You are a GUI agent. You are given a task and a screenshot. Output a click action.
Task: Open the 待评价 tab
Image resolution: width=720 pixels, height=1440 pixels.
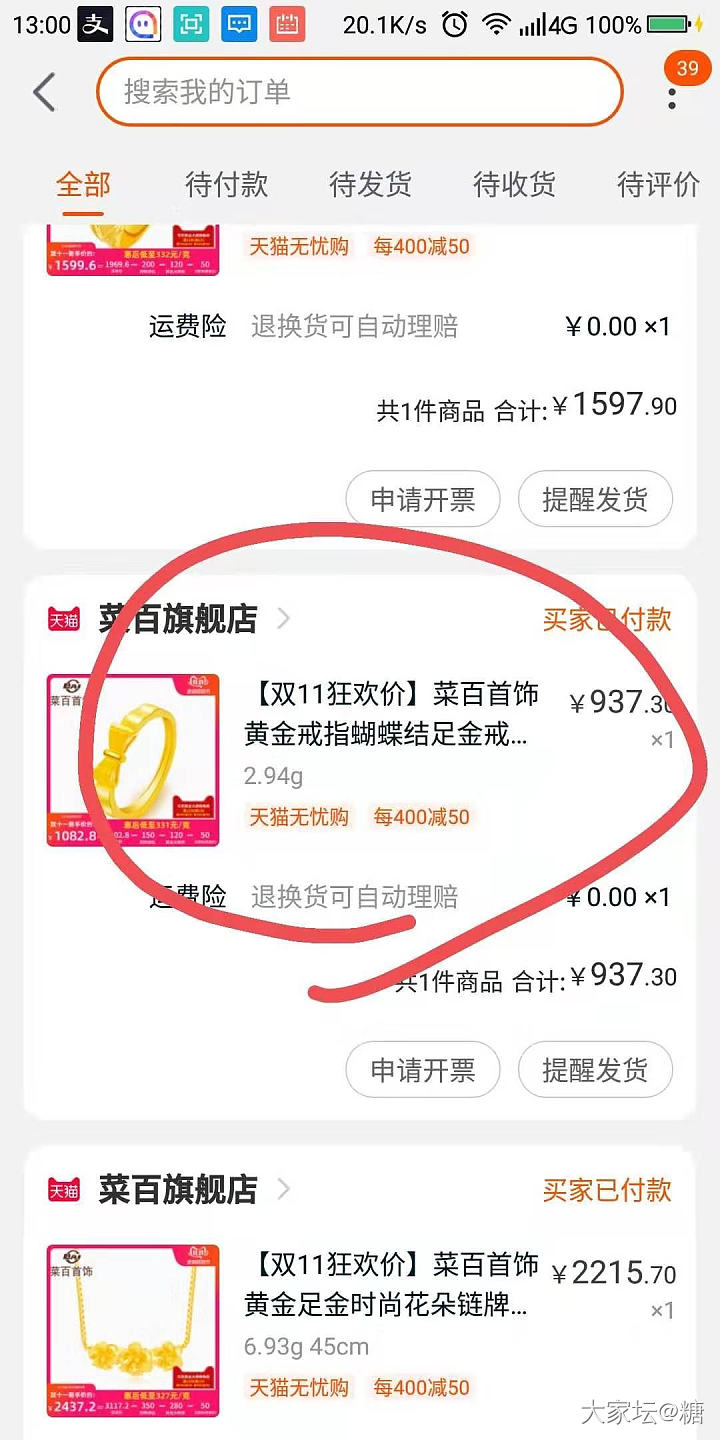click(x=658, y=185)
